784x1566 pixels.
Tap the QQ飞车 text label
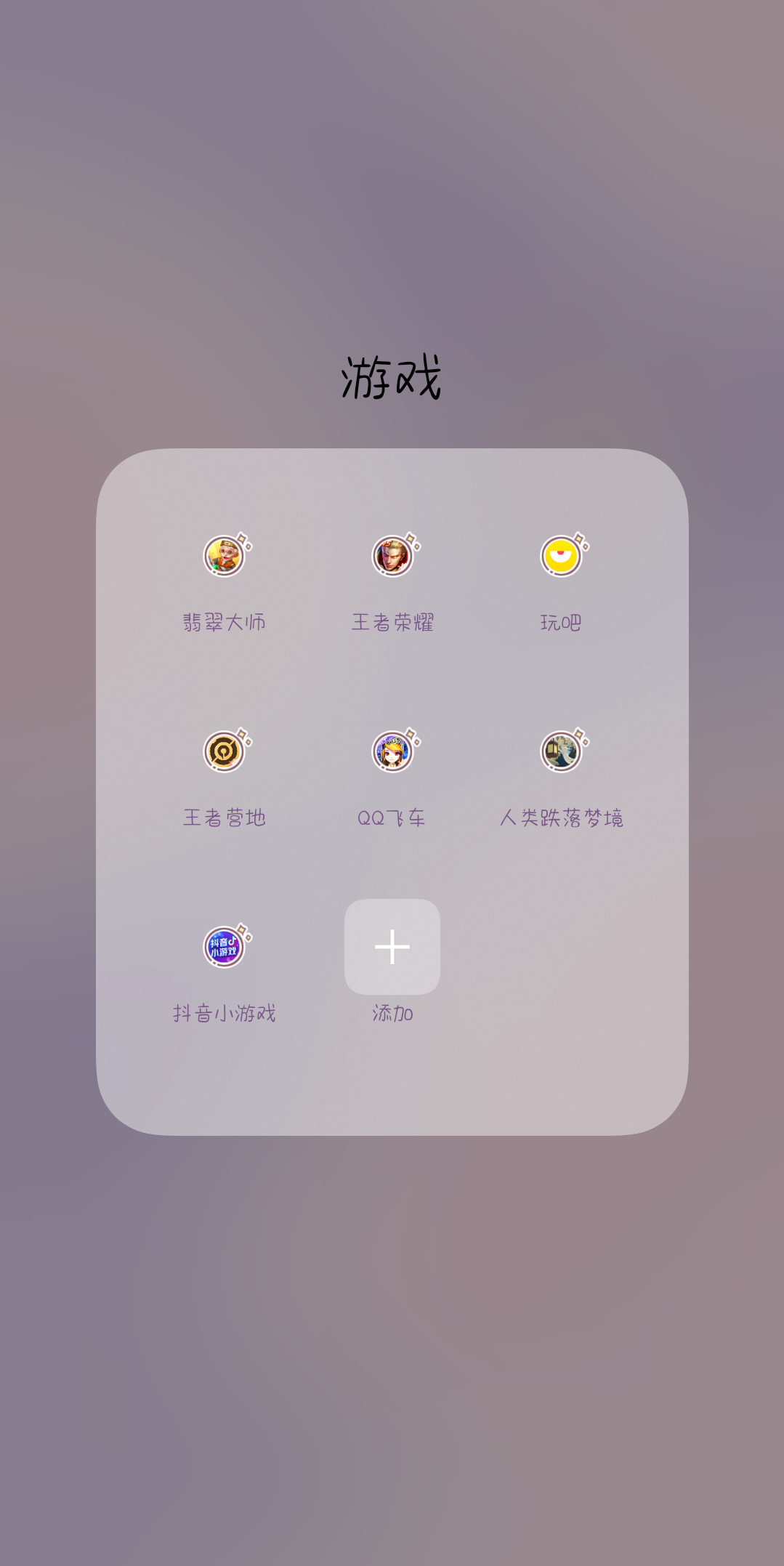point(392,818)
